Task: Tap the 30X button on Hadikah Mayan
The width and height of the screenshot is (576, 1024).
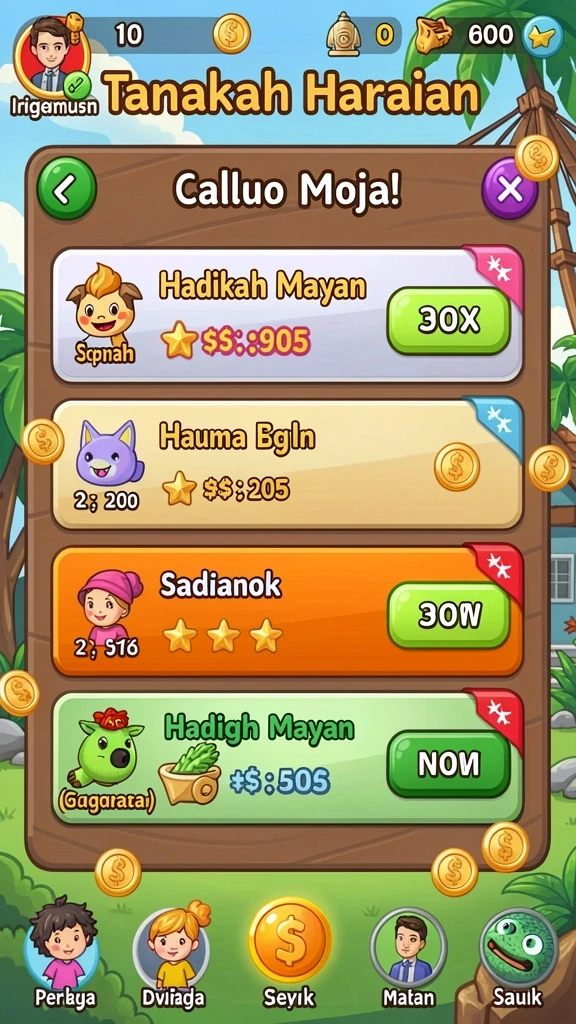Action: [449, 321]
